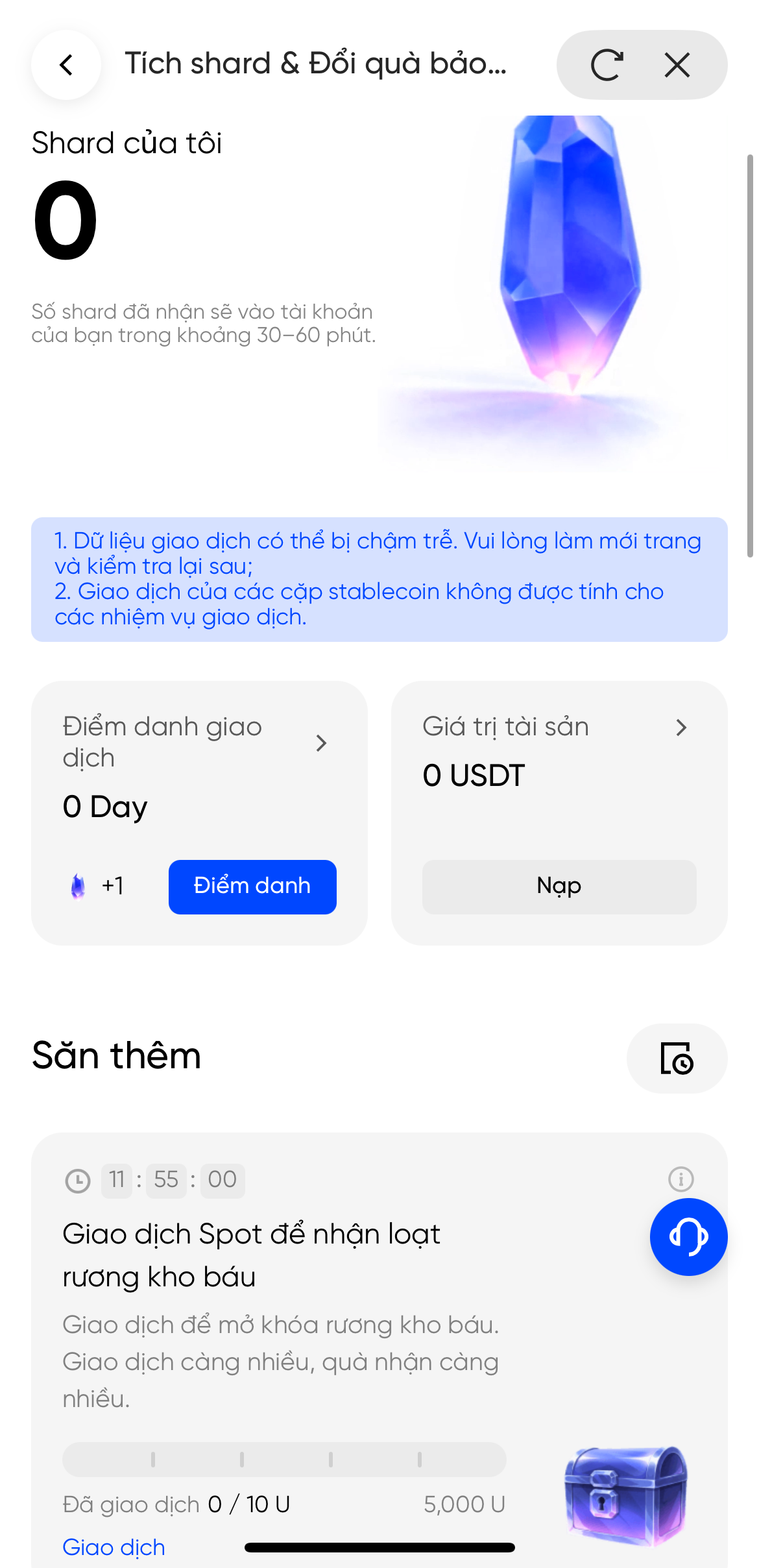Viewport: 759px width, 1568px height.
Task: Open Điểm danh giao dịch details chevron
Action: tap(321, 743)
